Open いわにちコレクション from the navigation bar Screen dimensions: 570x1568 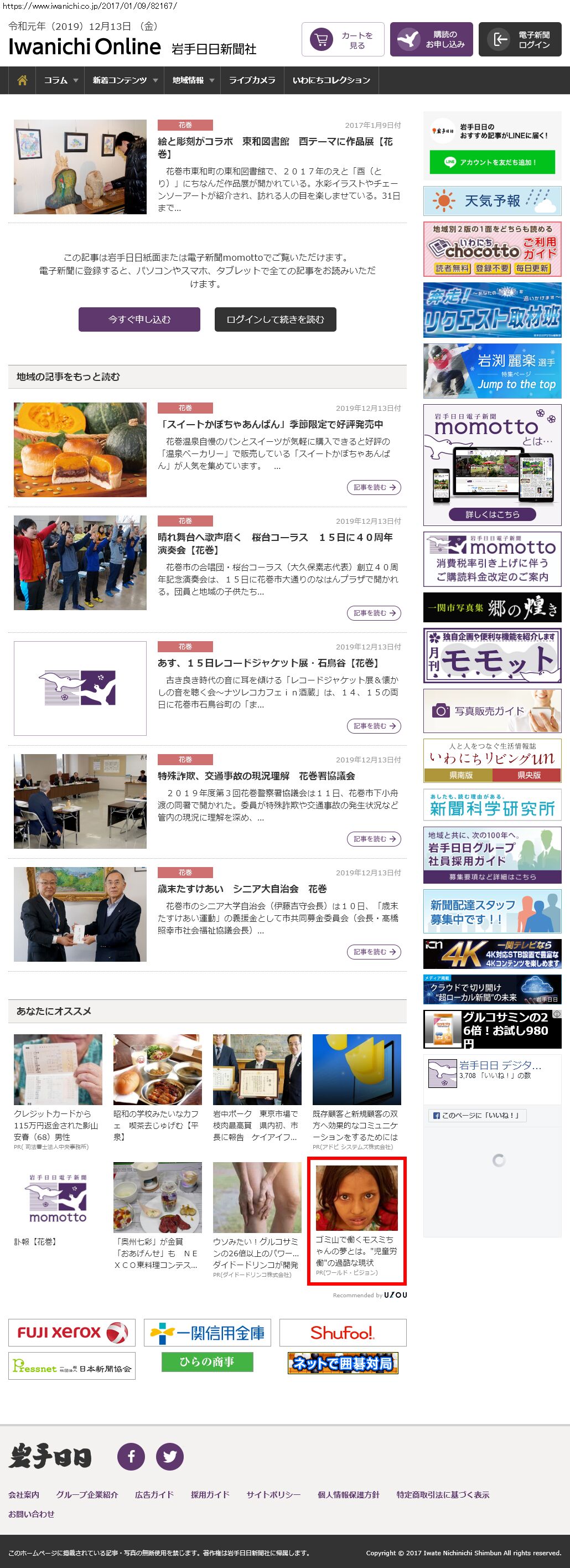(x=331, y=80)
